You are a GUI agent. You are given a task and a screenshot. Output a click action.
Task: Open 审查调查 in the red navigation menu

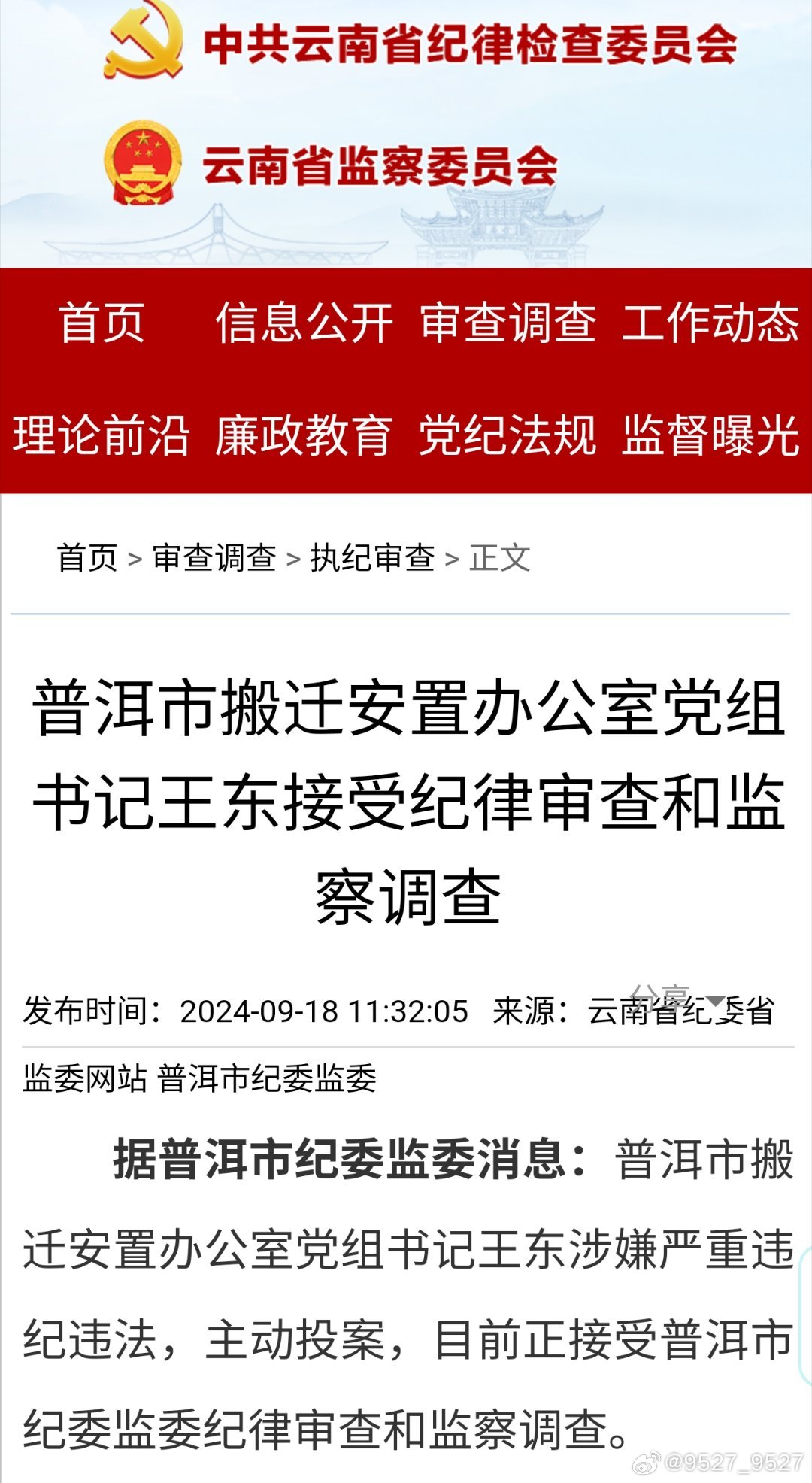(x=508, y=323)
